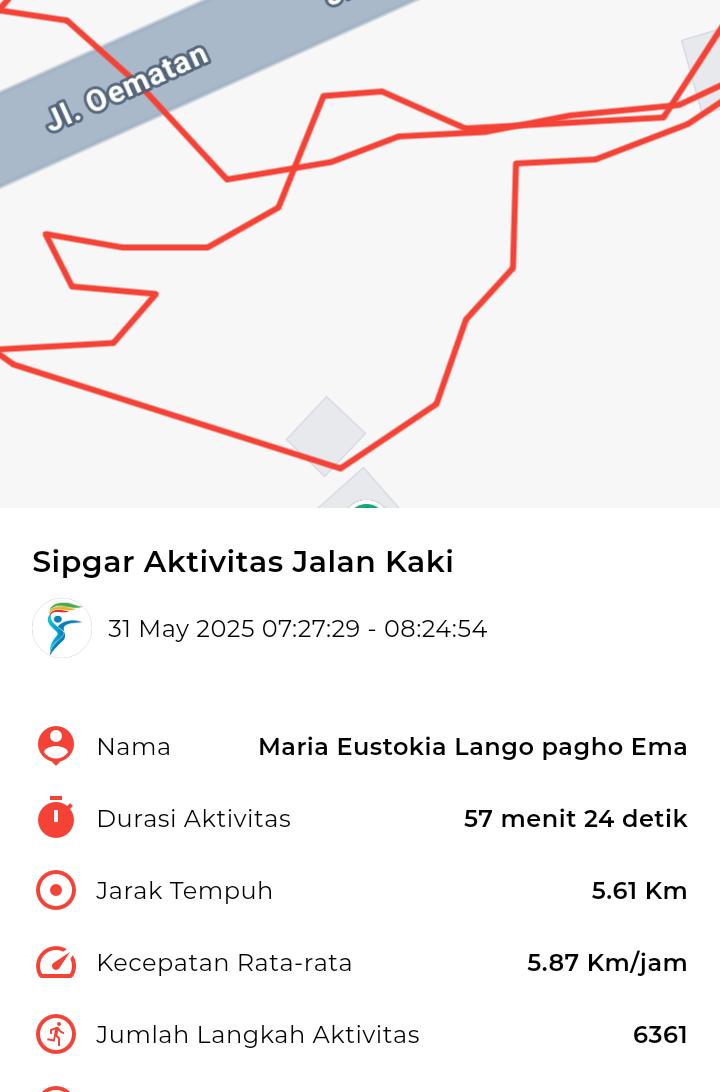Click the stopwatch icon beside Durasi Aktivitas

(x=55, y=818)
